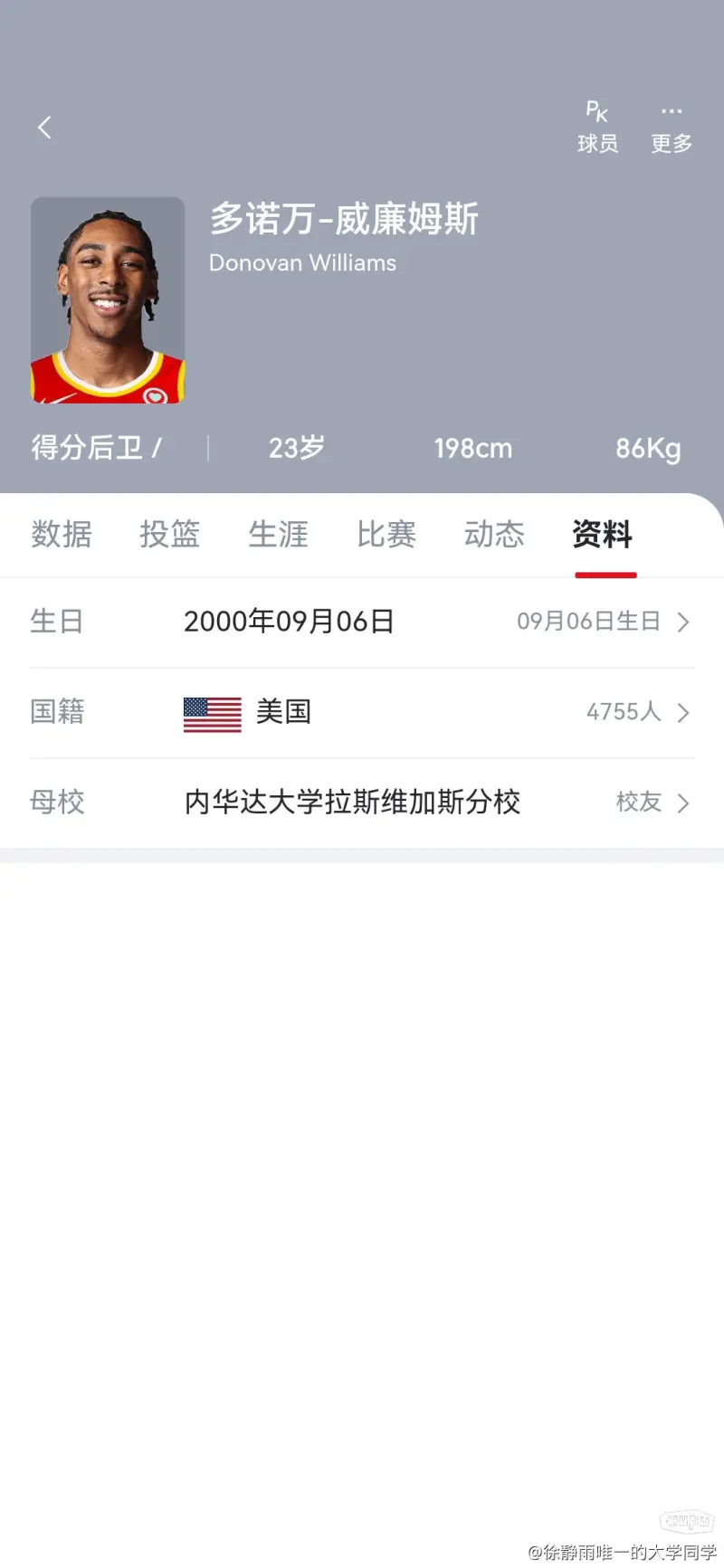Go back using the top-left arrow

44,128
